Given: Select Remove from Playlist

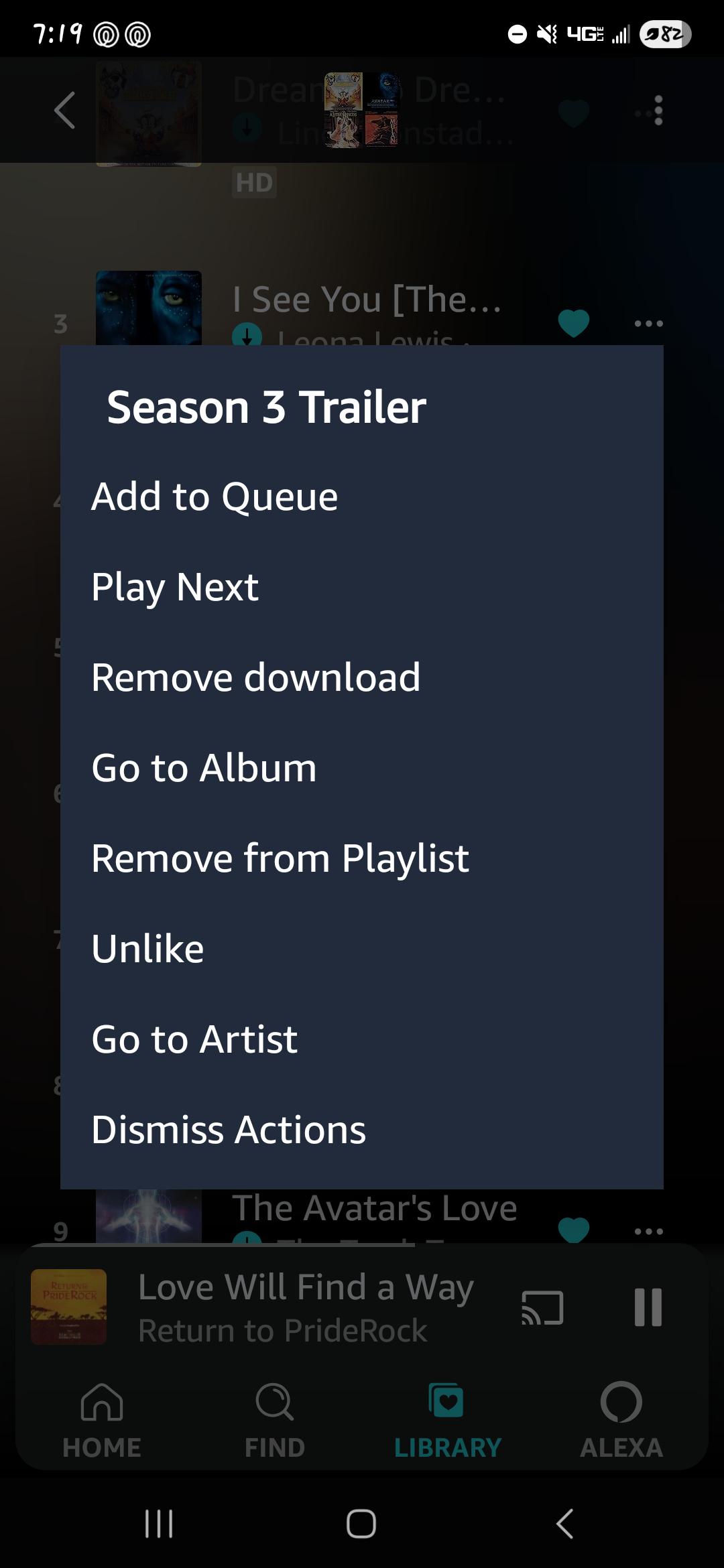Looking at the screenshot, I should pyautogui.click(x=362, y=858).
